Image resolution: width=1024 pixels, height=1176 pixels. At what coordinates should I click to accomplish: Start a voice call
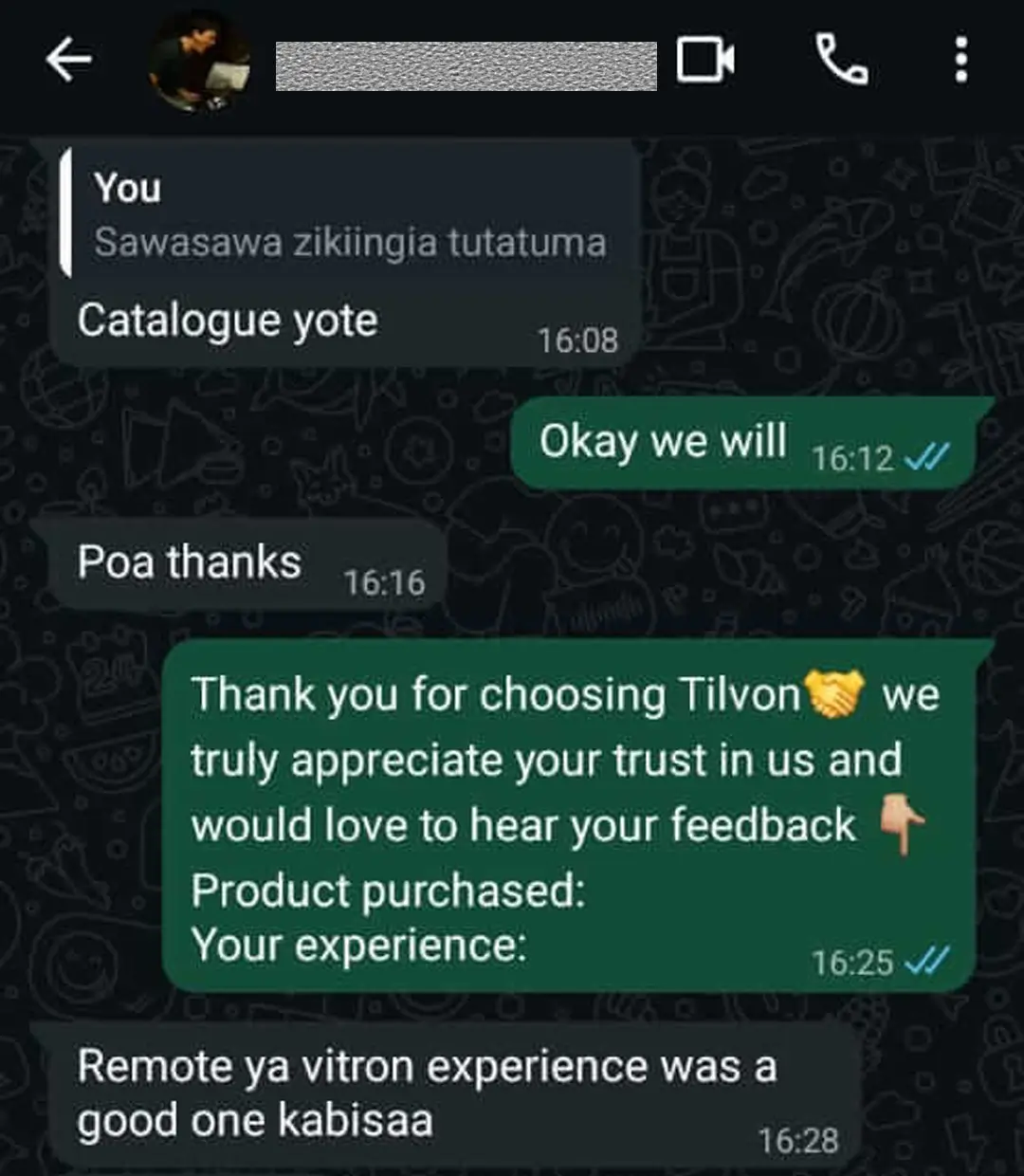841,62
